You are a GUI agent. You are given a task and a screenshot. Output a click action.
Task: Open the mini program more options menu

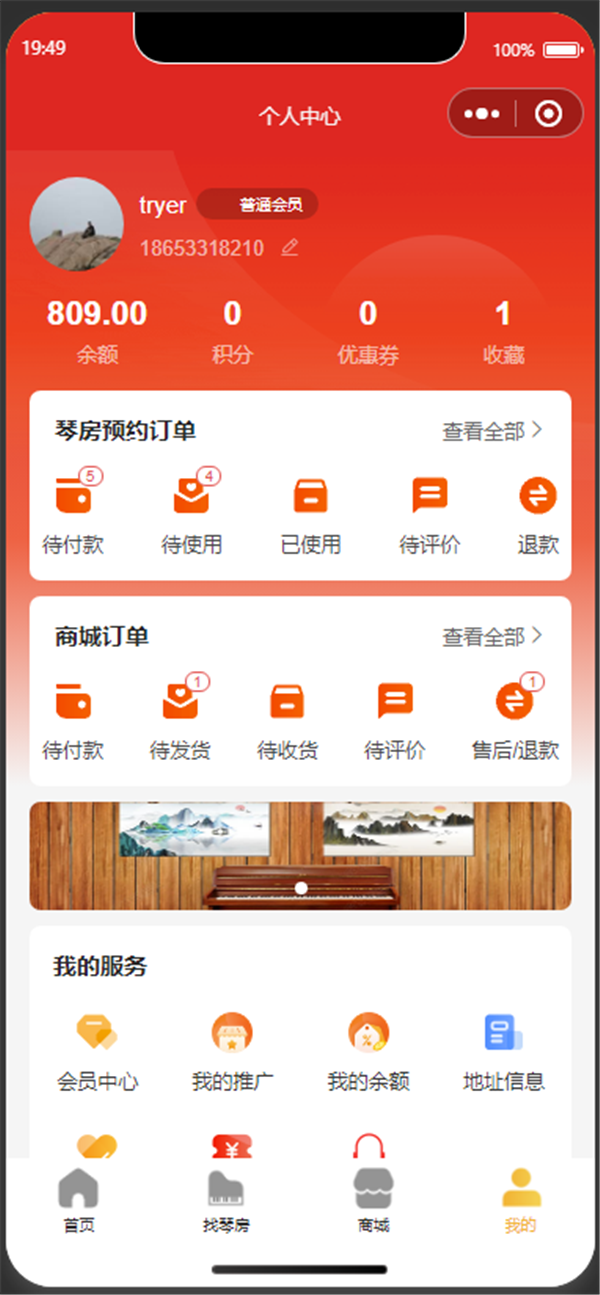(x=482, y=113)
